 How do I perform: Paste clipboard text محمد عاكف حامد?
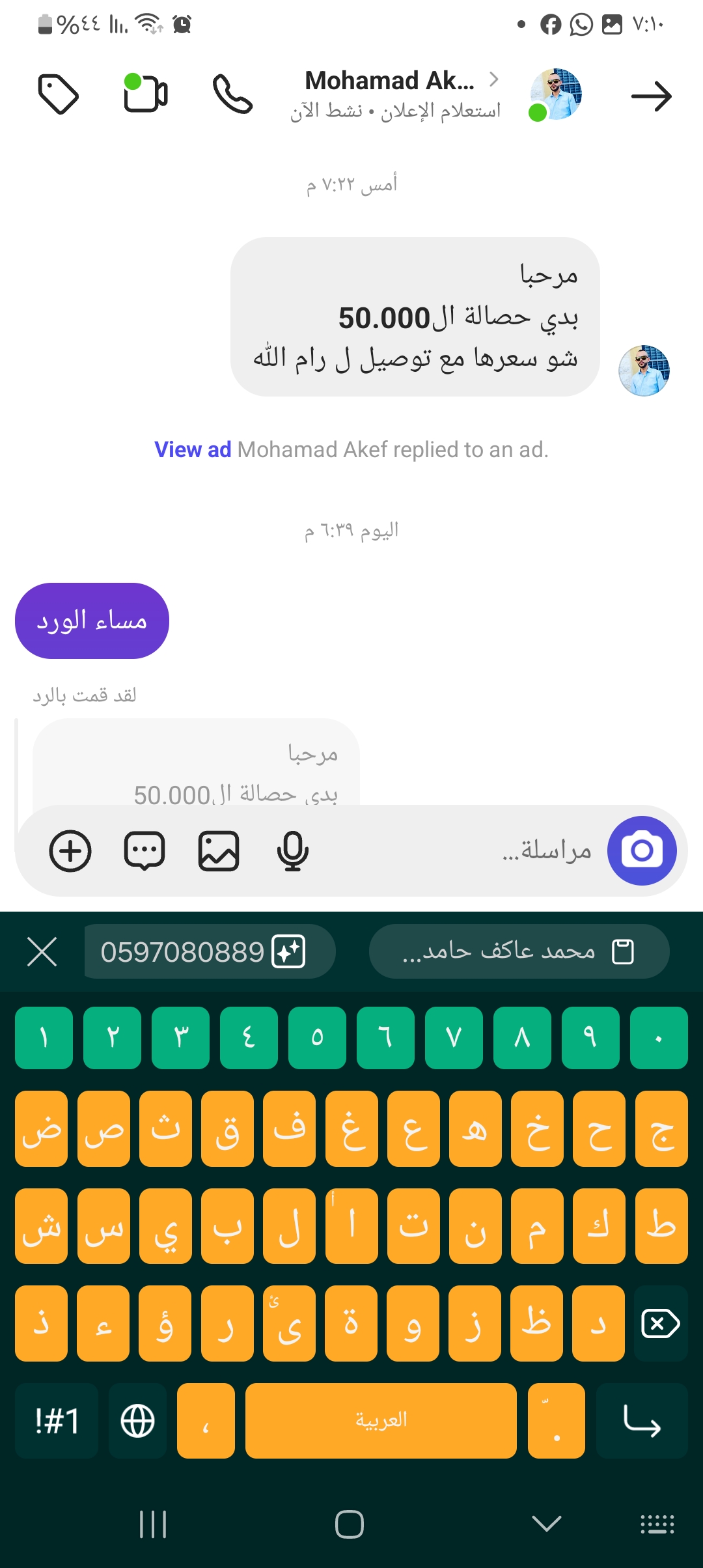517,952
